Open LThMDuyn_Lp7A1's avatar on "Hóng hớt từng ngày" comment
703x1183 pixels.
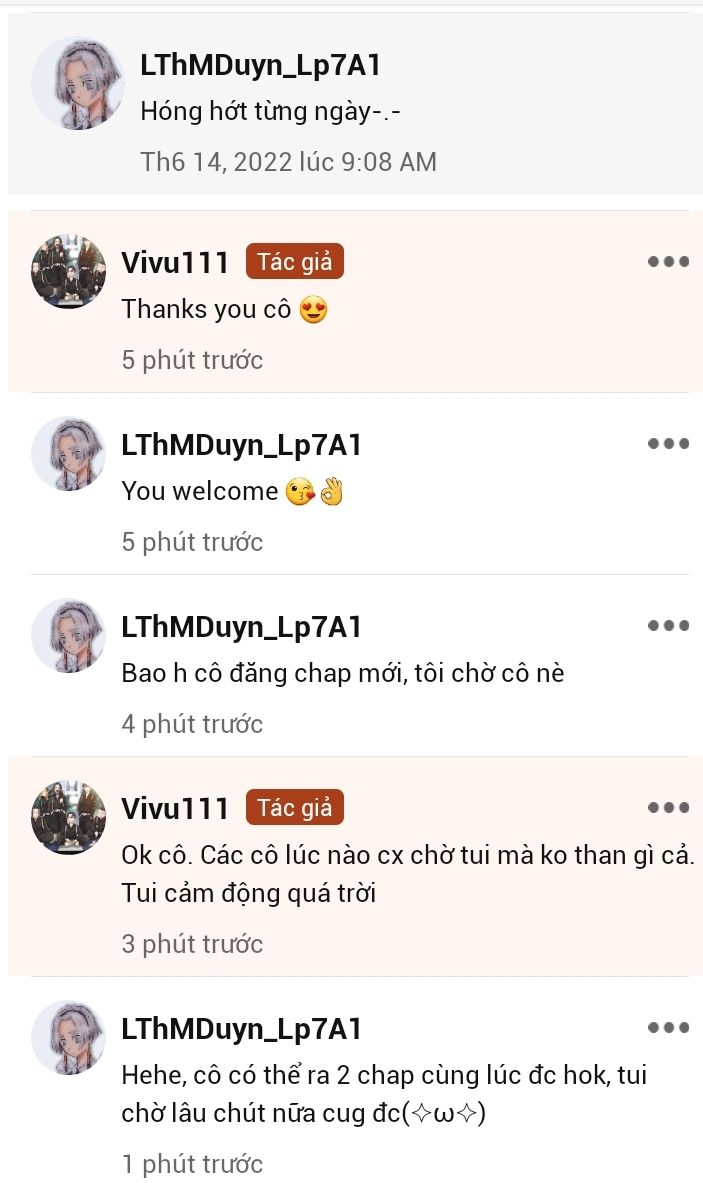click(78, 83)
